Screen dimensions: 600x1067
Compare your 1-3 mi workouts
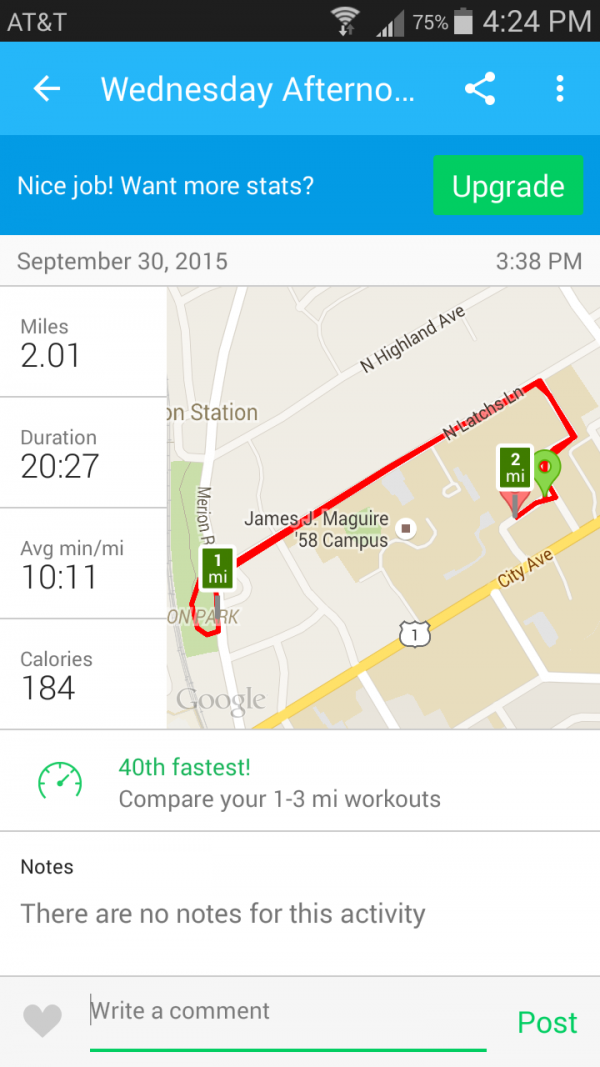[278, 783]
